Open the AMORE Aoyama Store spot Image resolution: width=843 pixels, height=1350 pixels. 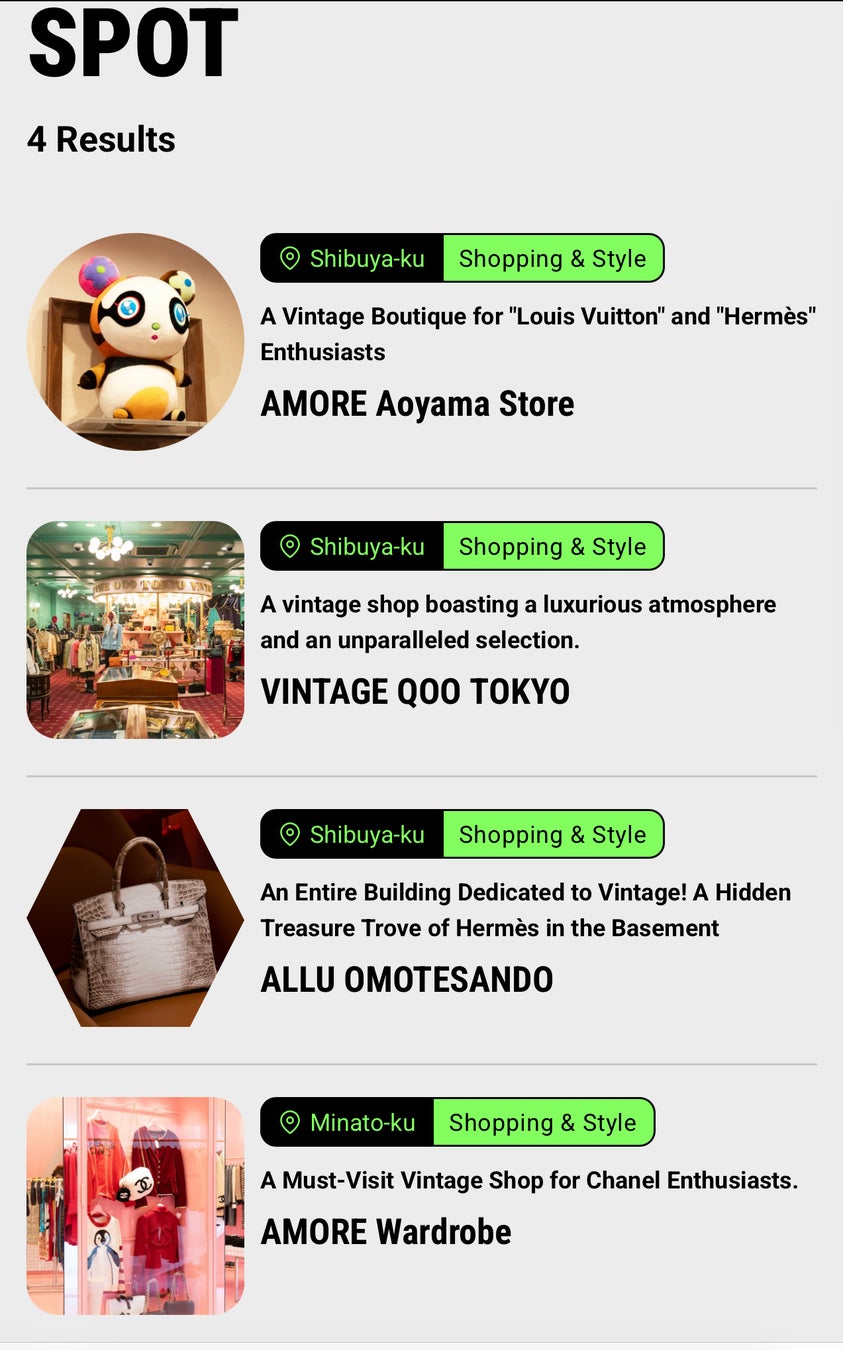click(417, 404)
